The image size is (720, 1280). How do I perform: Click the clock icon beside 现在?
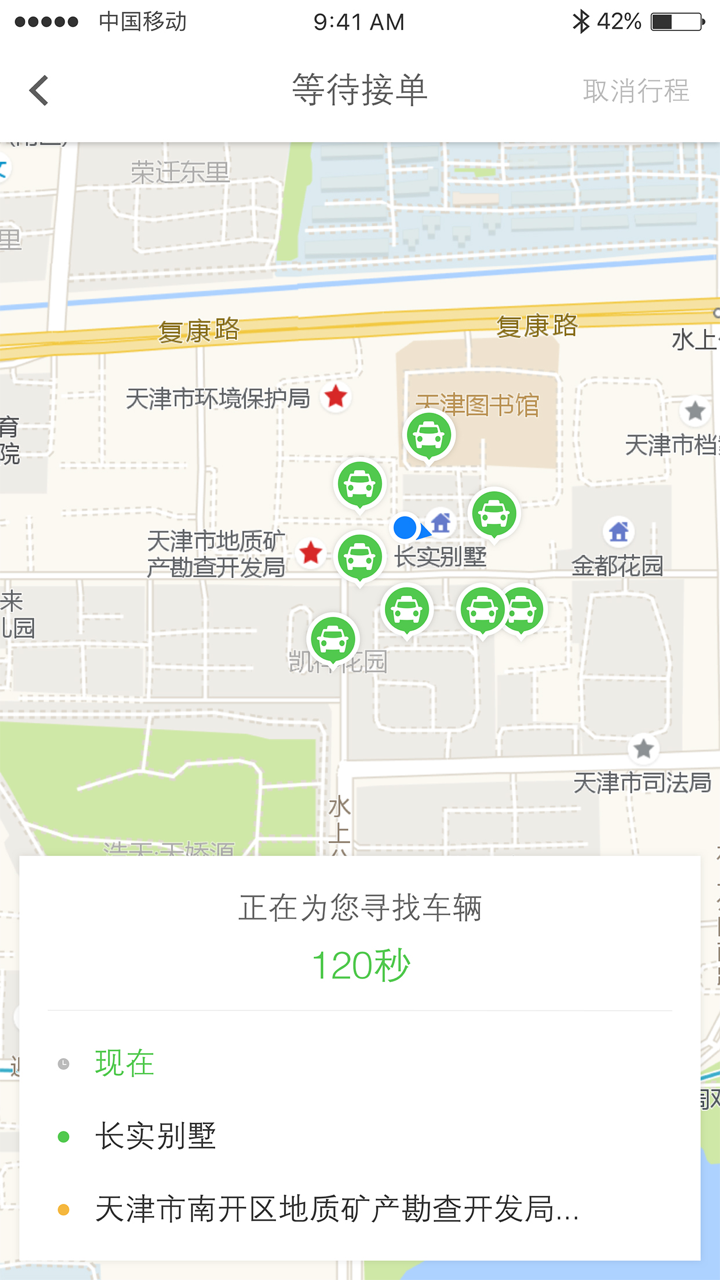(62, 1063)
